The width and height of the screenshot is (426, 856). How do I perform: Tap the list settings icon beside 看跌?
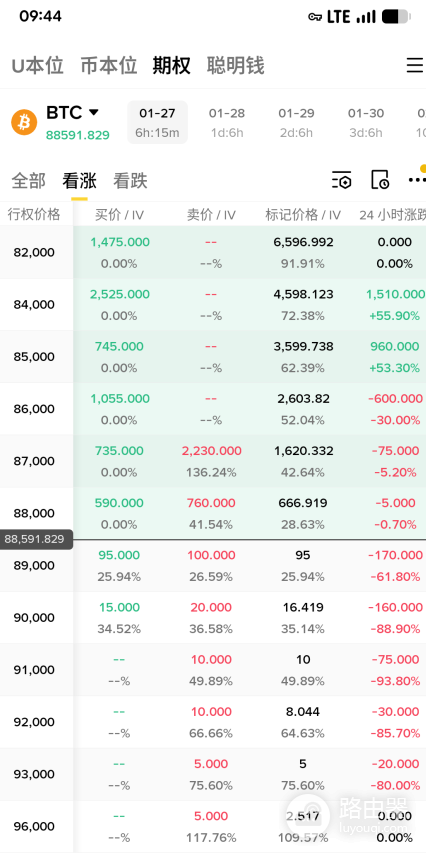(x=342, y=180)
